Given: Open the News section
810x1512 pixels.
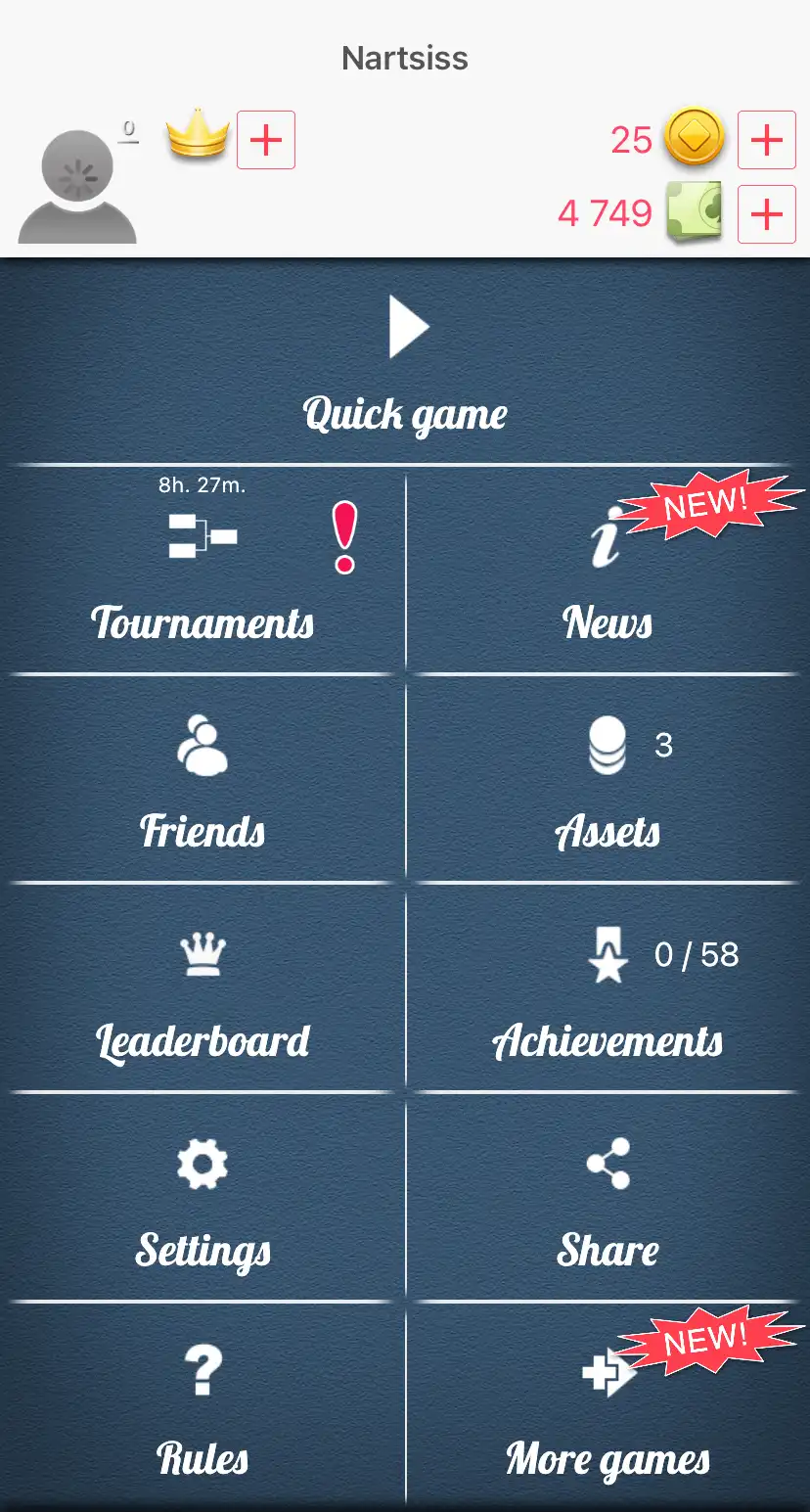Looking at the screenshot, I should (607, 571).
